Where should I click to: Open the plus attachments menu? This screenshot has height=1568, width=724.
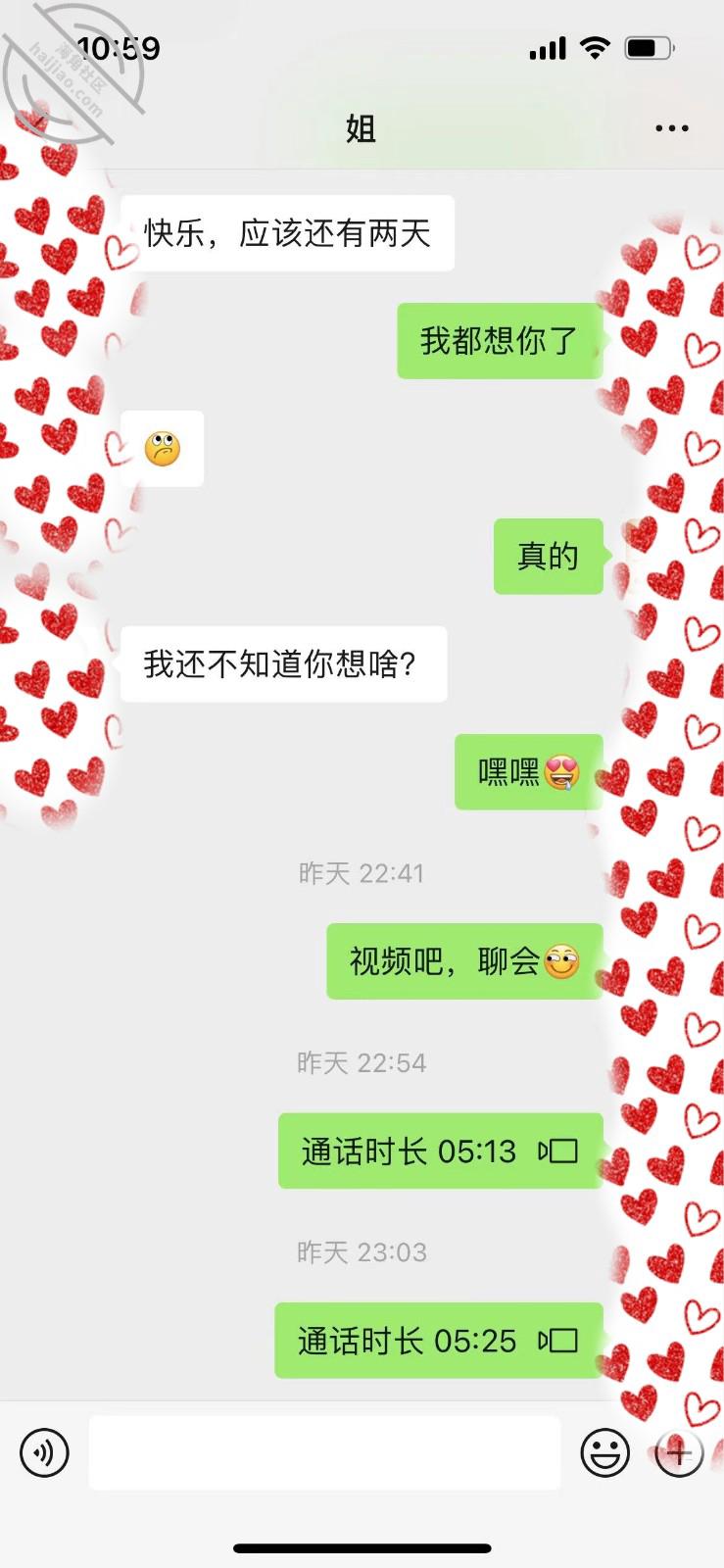(679, 1452)
